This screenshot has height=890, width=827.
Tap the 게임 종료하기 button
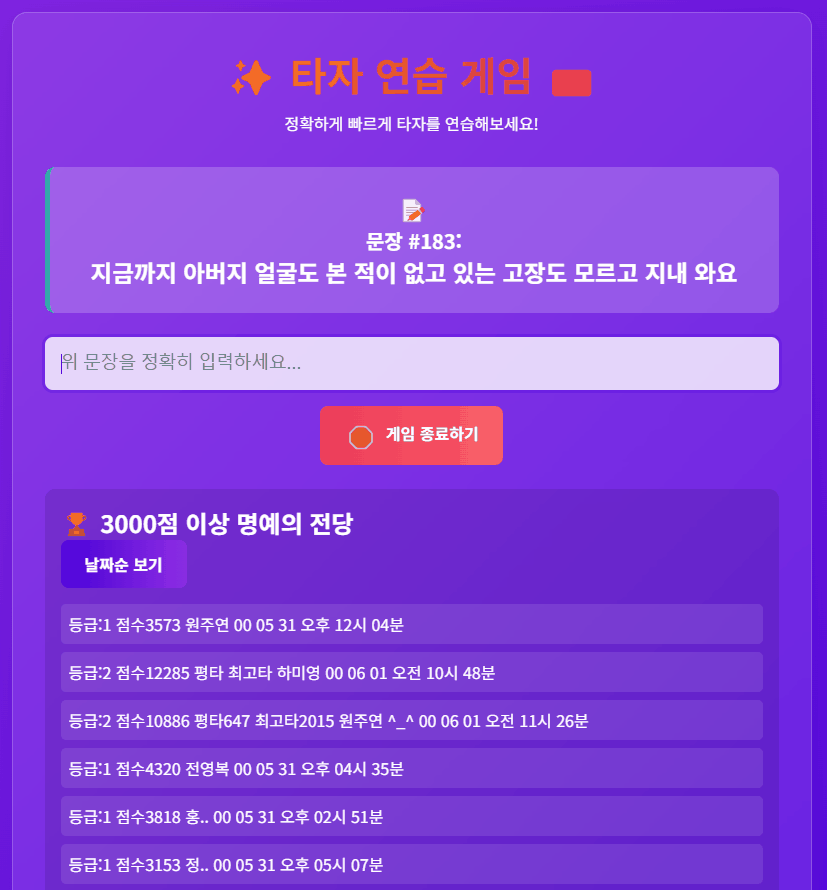click(411, 435)
